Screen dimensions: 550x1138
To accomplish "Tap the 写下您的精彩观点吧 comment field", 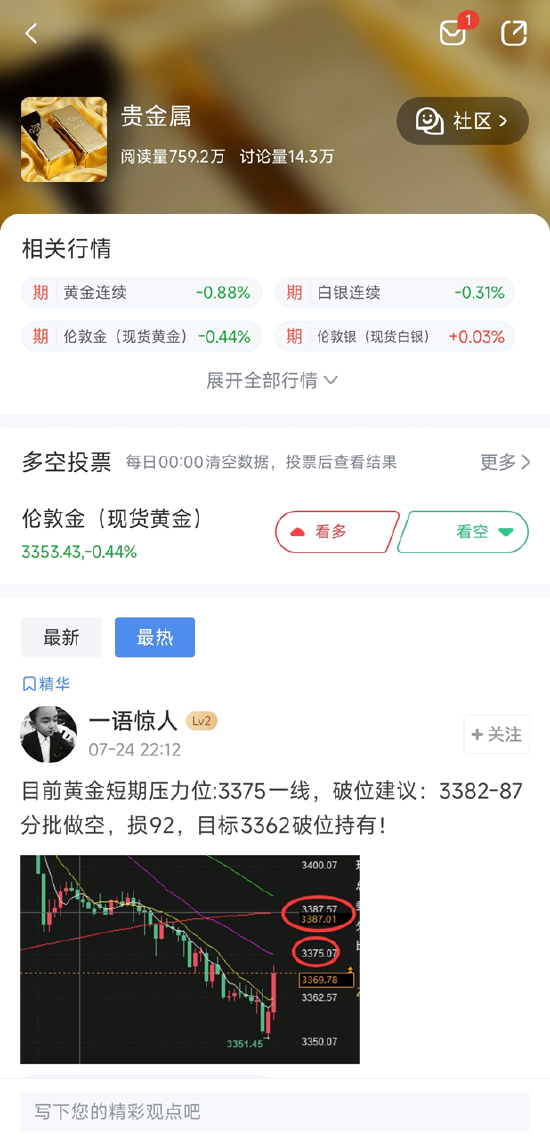I will tap(275, 1111).
